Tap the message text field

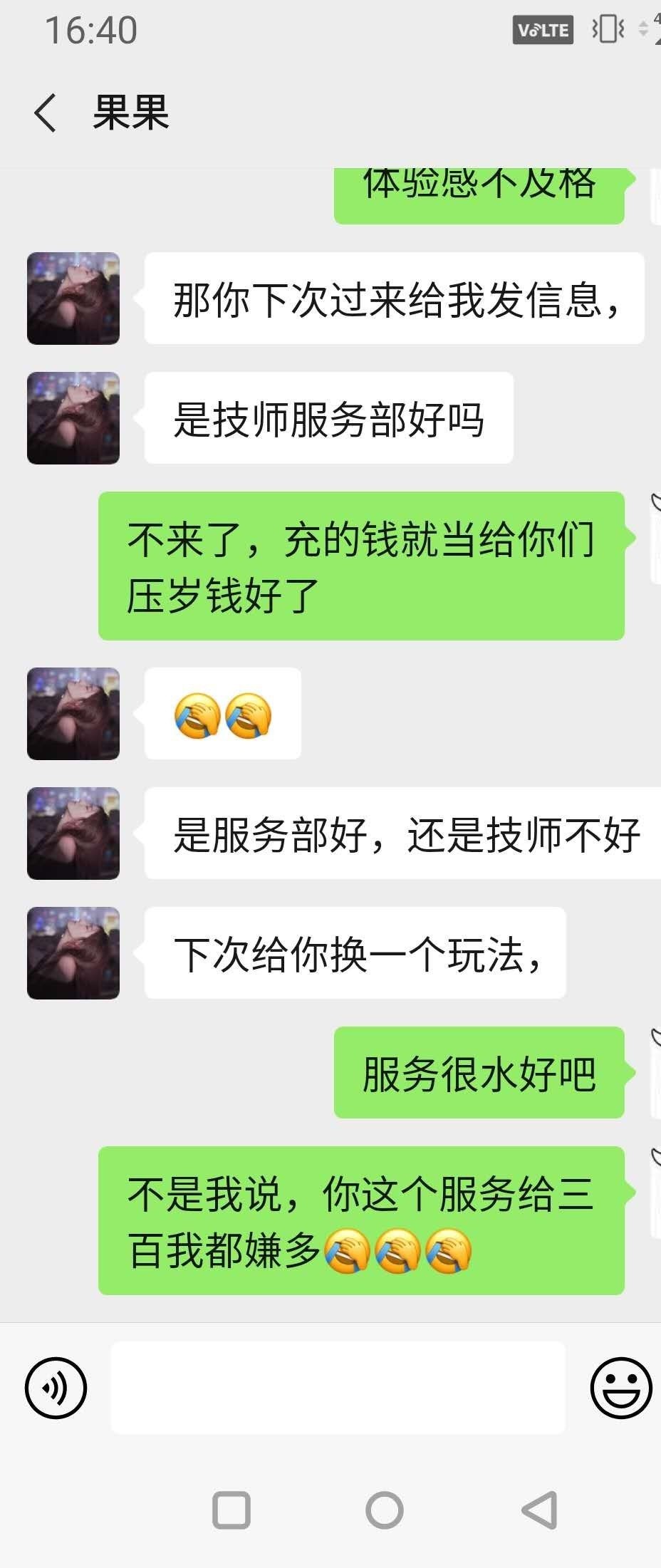(x=338, y=1387)
